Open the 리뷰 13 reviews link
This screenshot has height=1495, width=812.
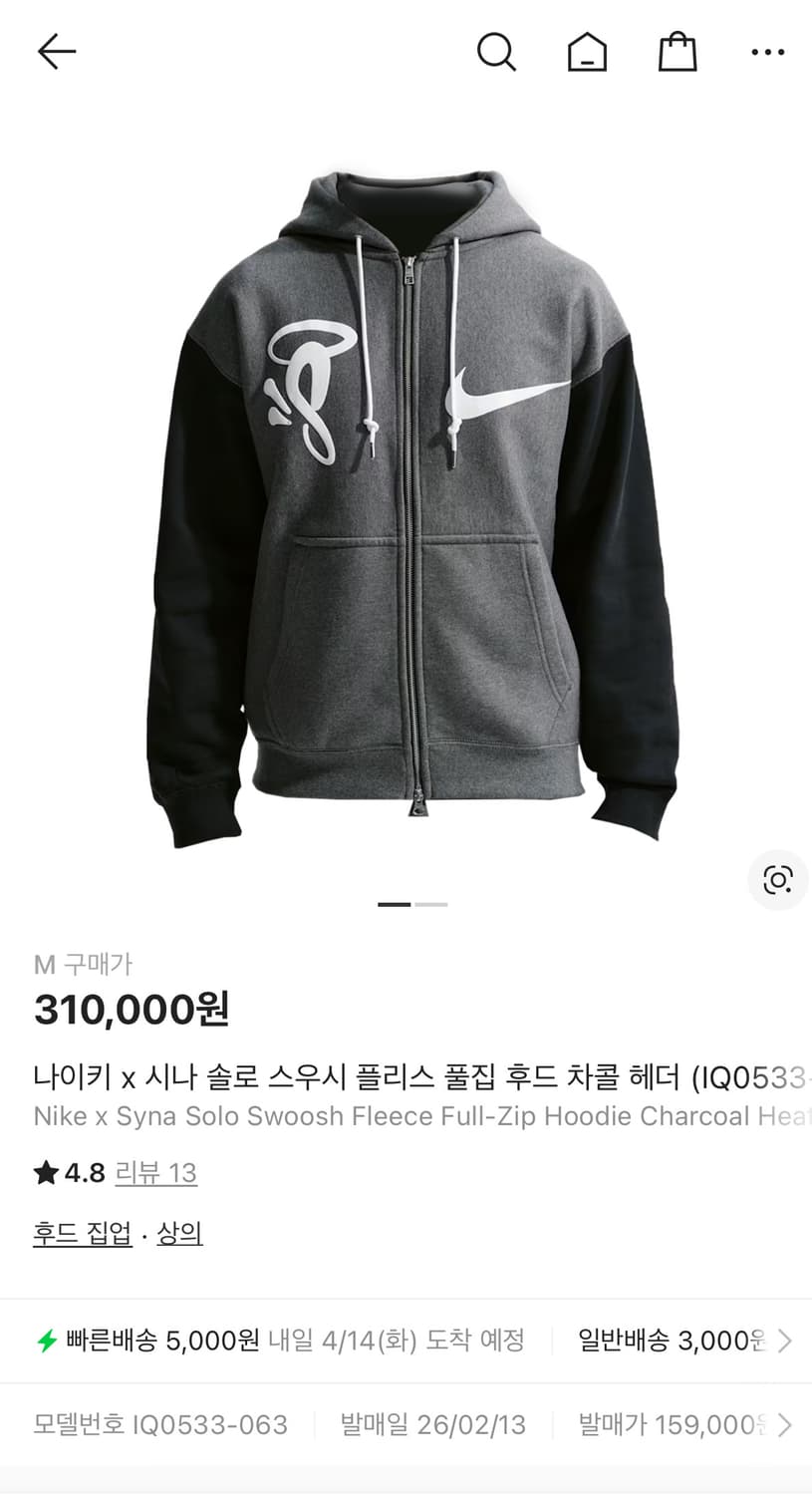157,1173
